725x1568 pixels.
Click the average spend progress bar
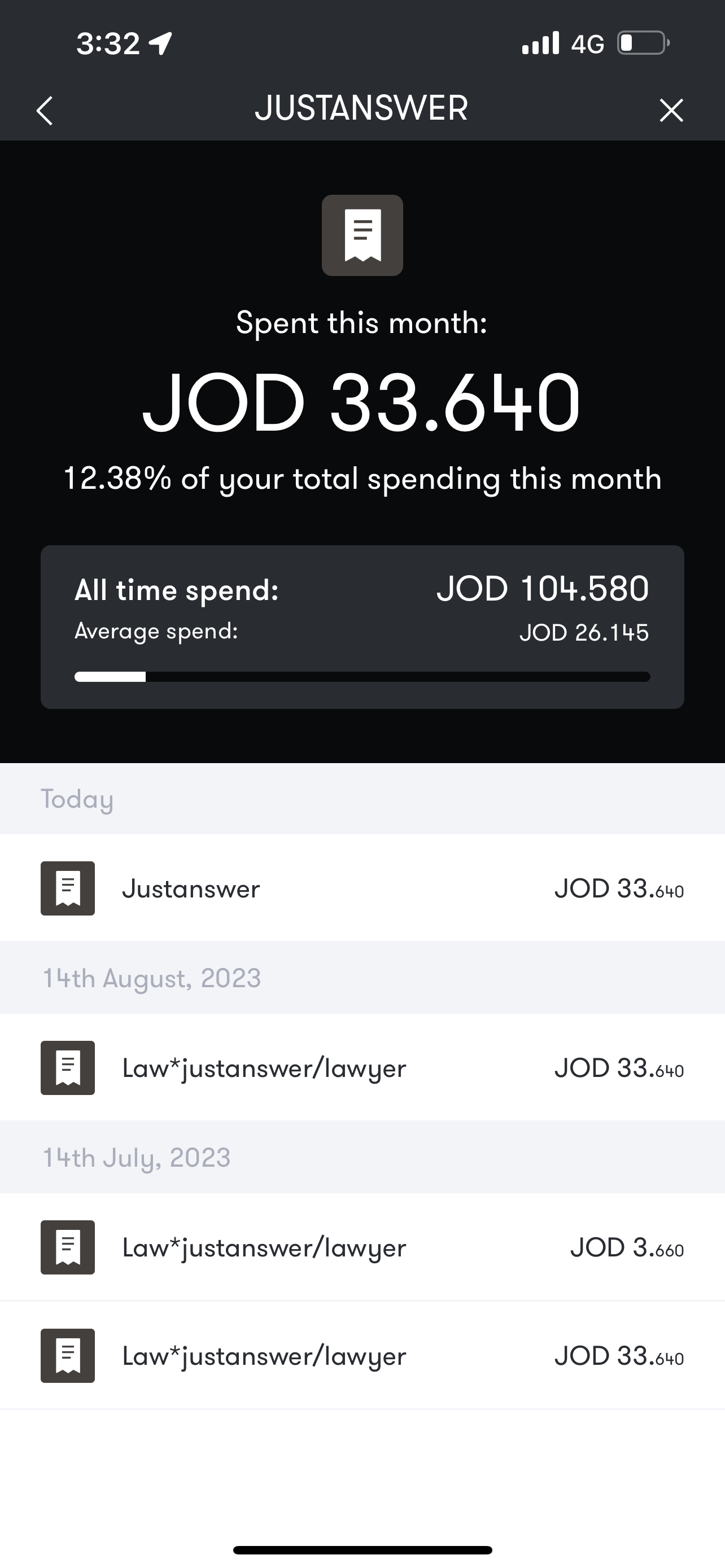coord(362,676)
